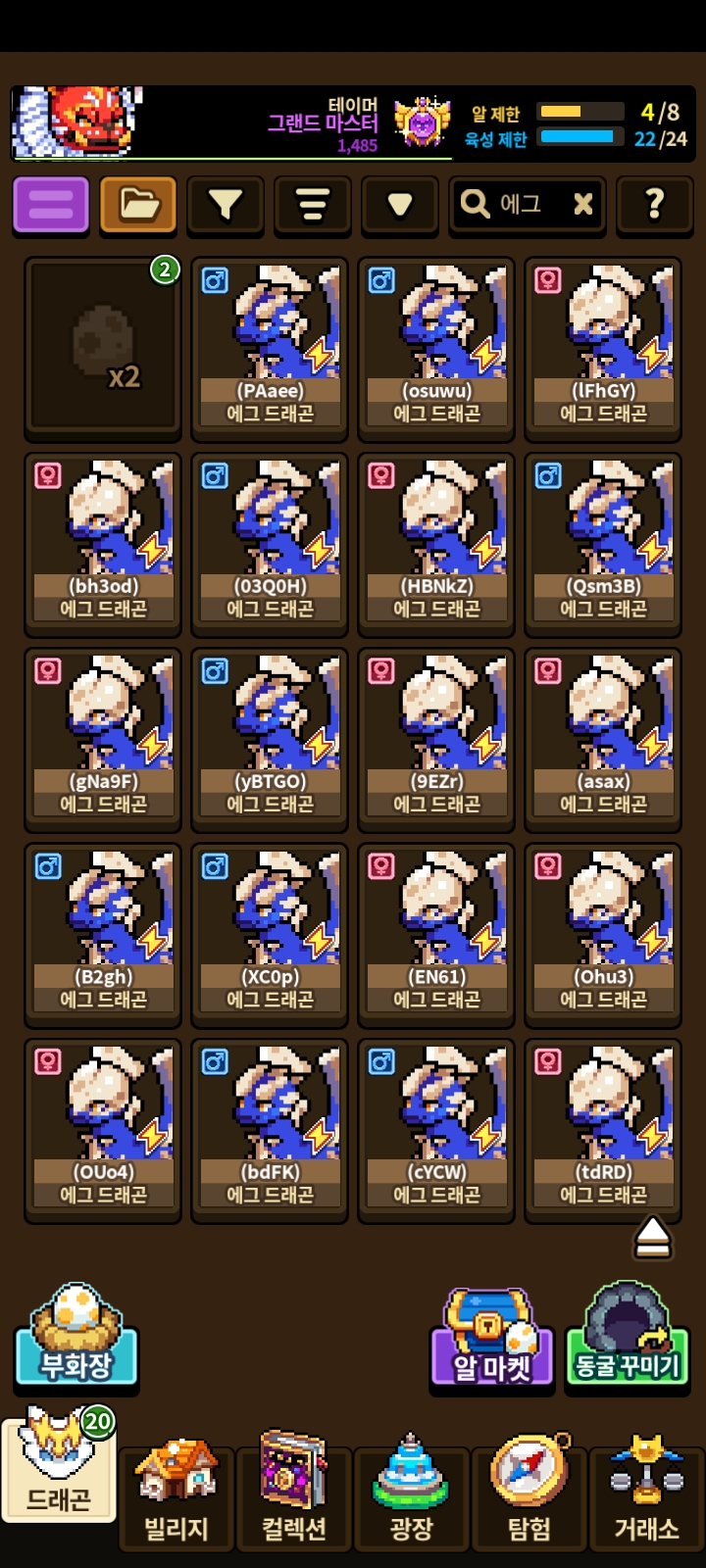
Task: Open the dragon card named asax
Action: [603, 737]
